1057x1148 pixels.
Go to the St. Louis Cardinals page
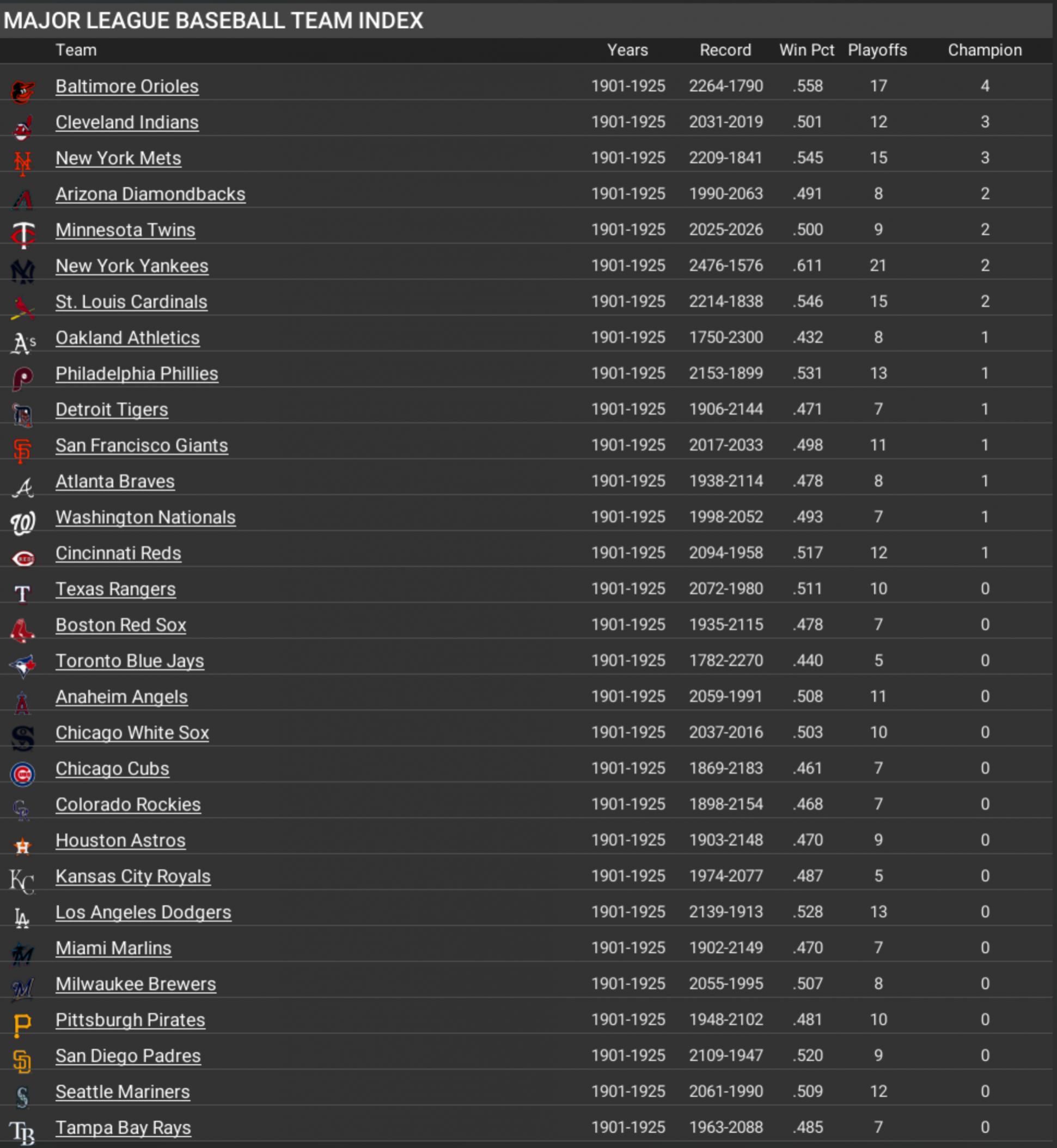coord(131,302)
